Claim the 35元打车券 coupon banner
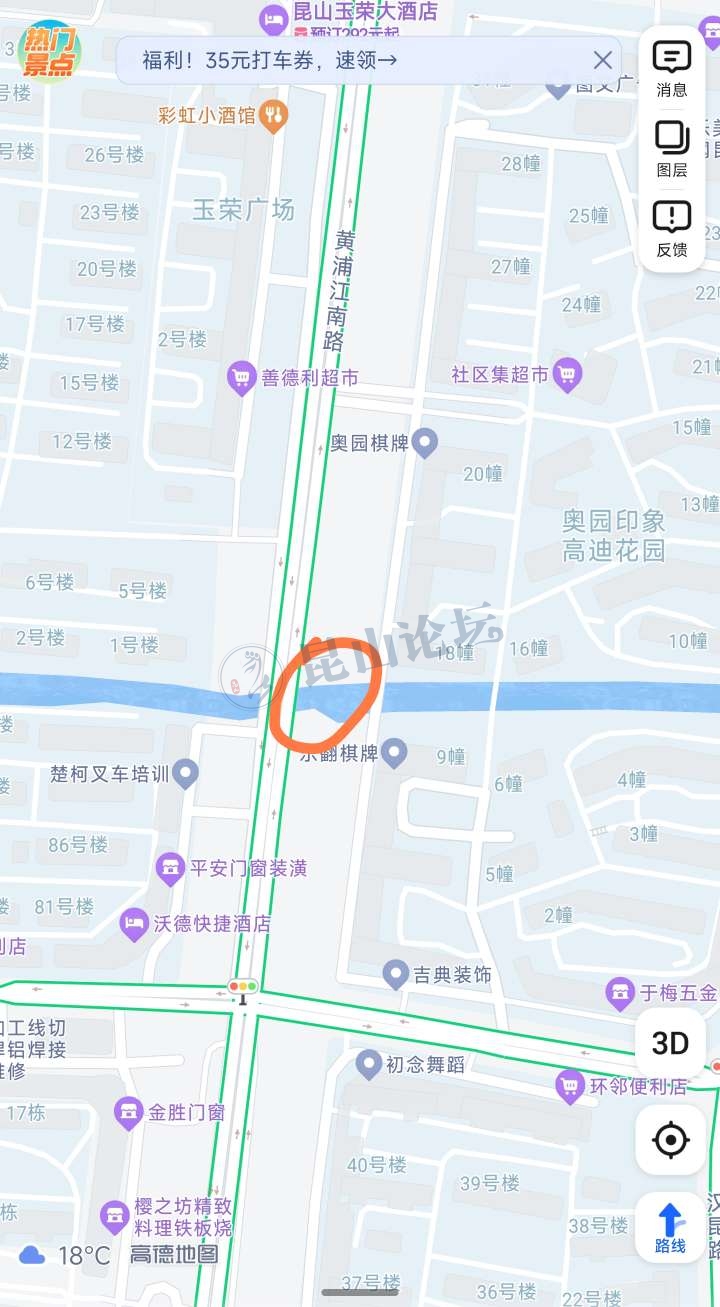 pyautogui.click(x=270, y=60)
